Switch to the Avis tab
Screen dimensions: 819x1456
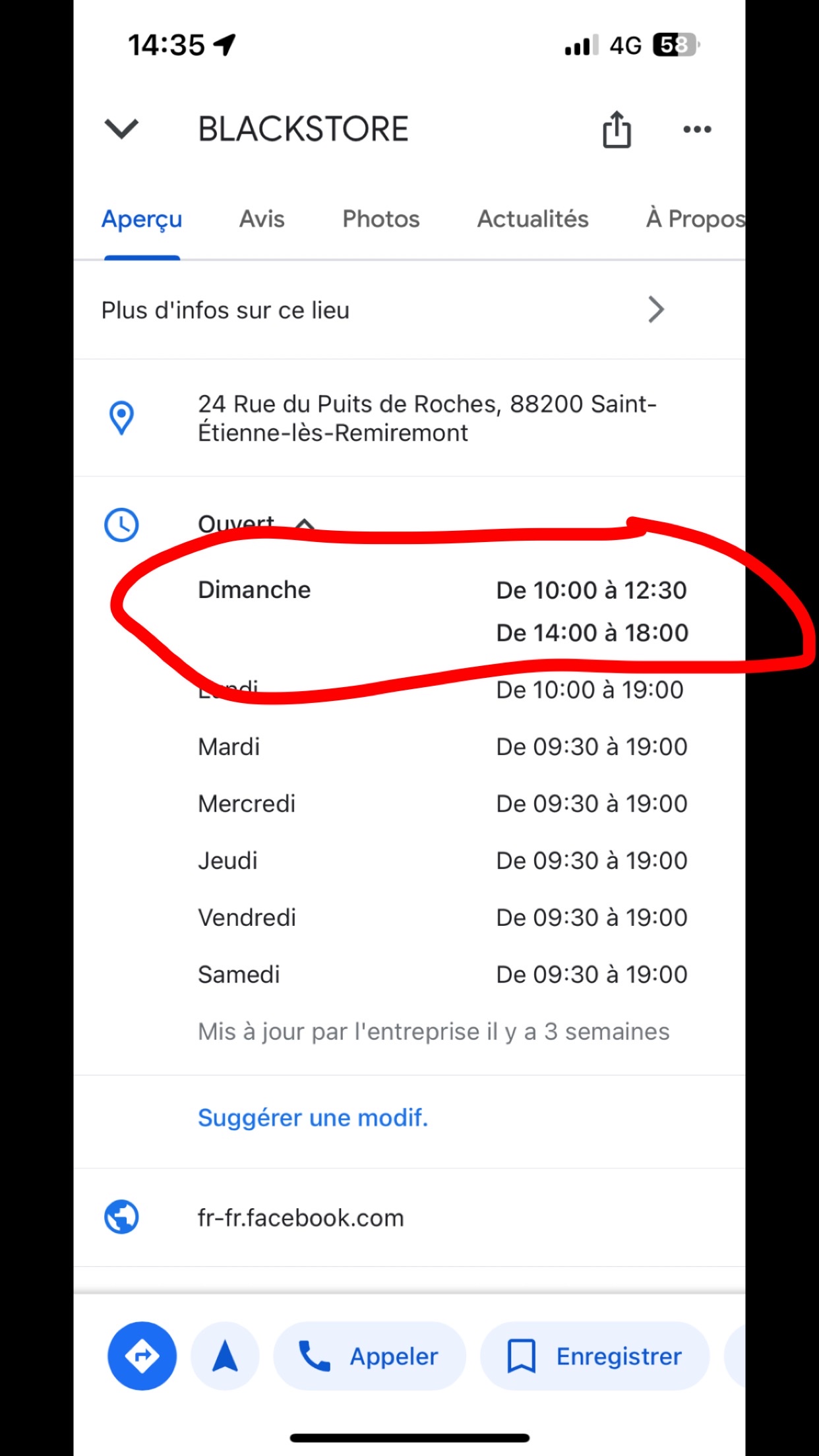pyautogui.click(x=262, y=219)
